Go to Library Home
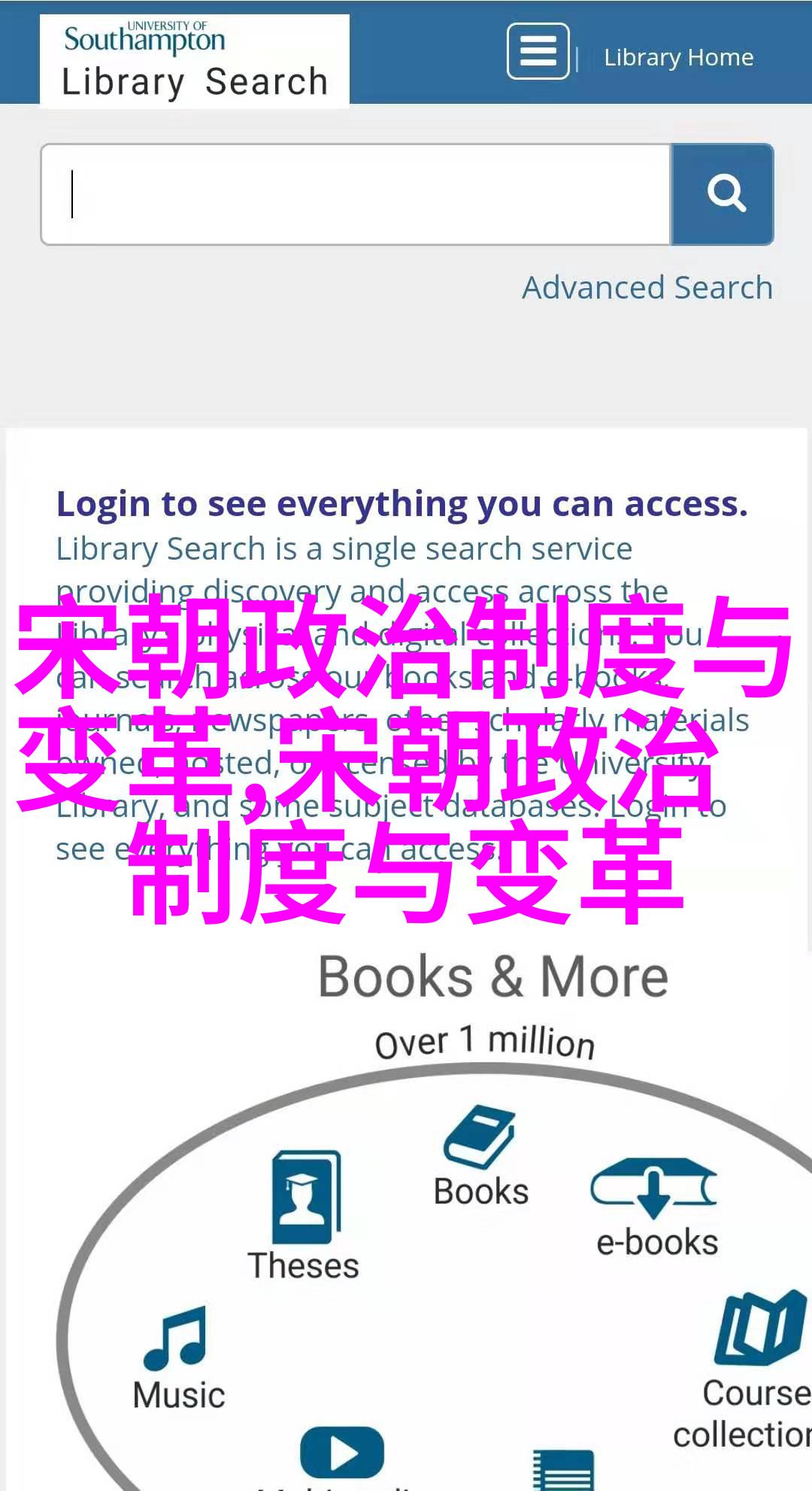The image size is (812, 1491). point(678,57)
